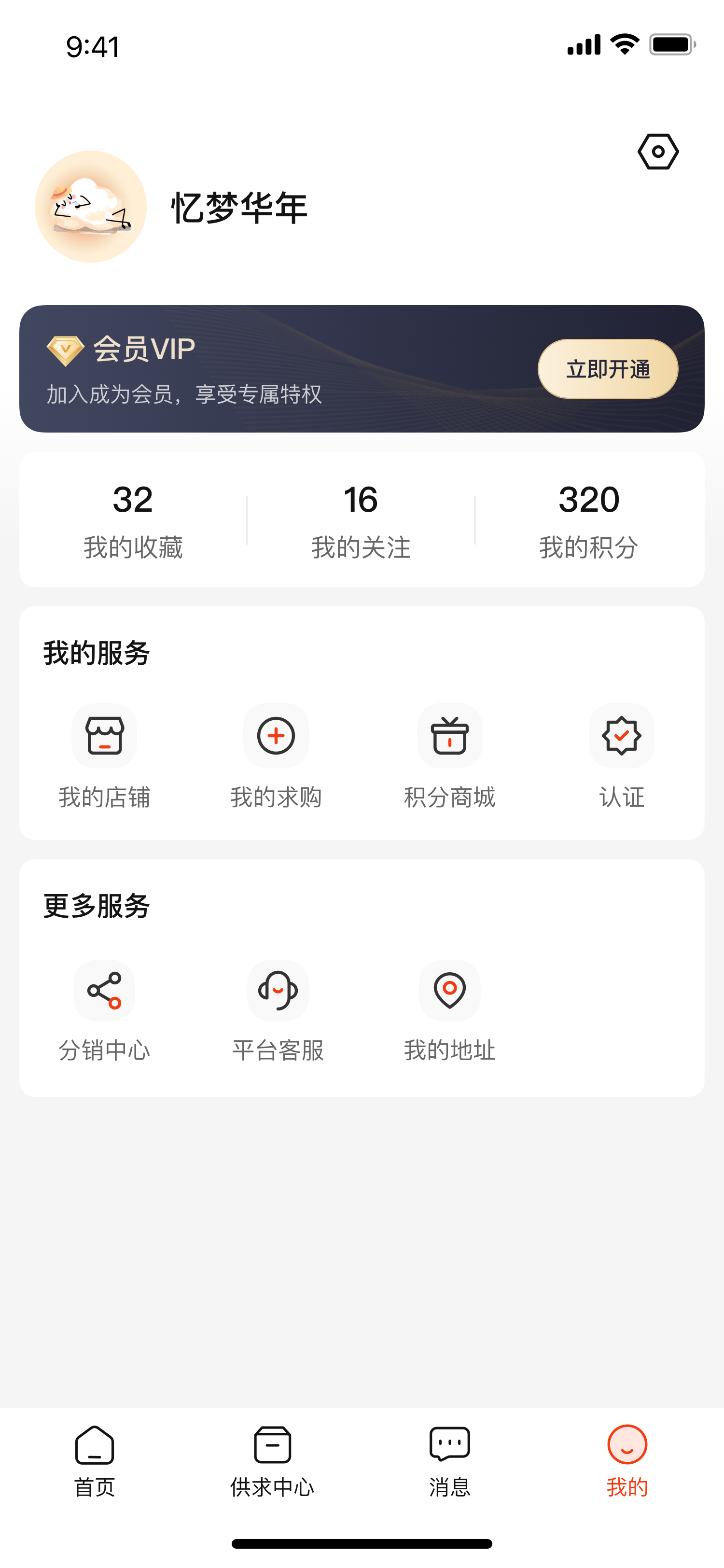The width and height of the screenshot is (724, 1568).
Task: Open the 消息 messages tab
Action: tap(450, 1461)
